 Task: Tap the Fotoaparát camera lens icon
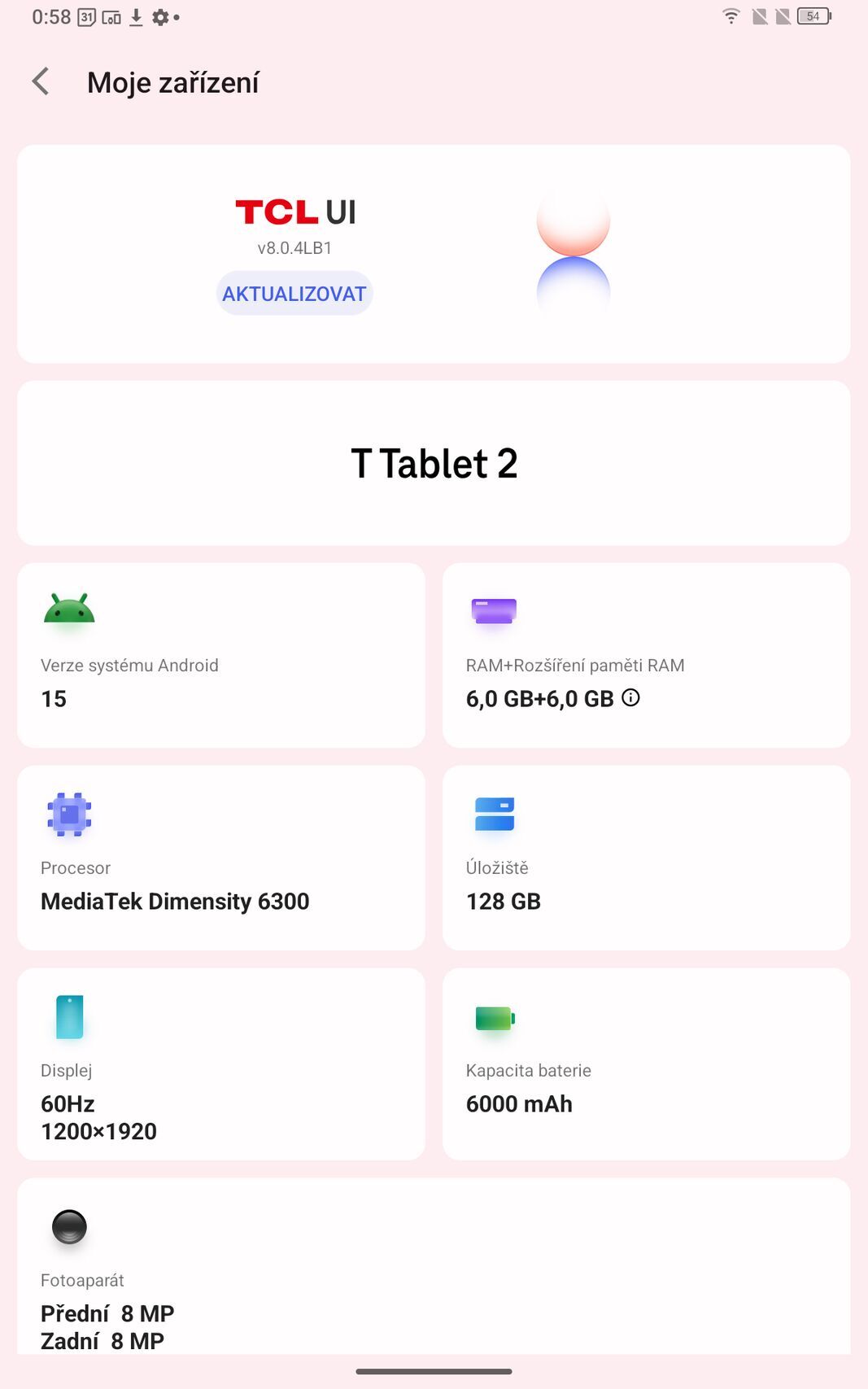click(69, 1227)
